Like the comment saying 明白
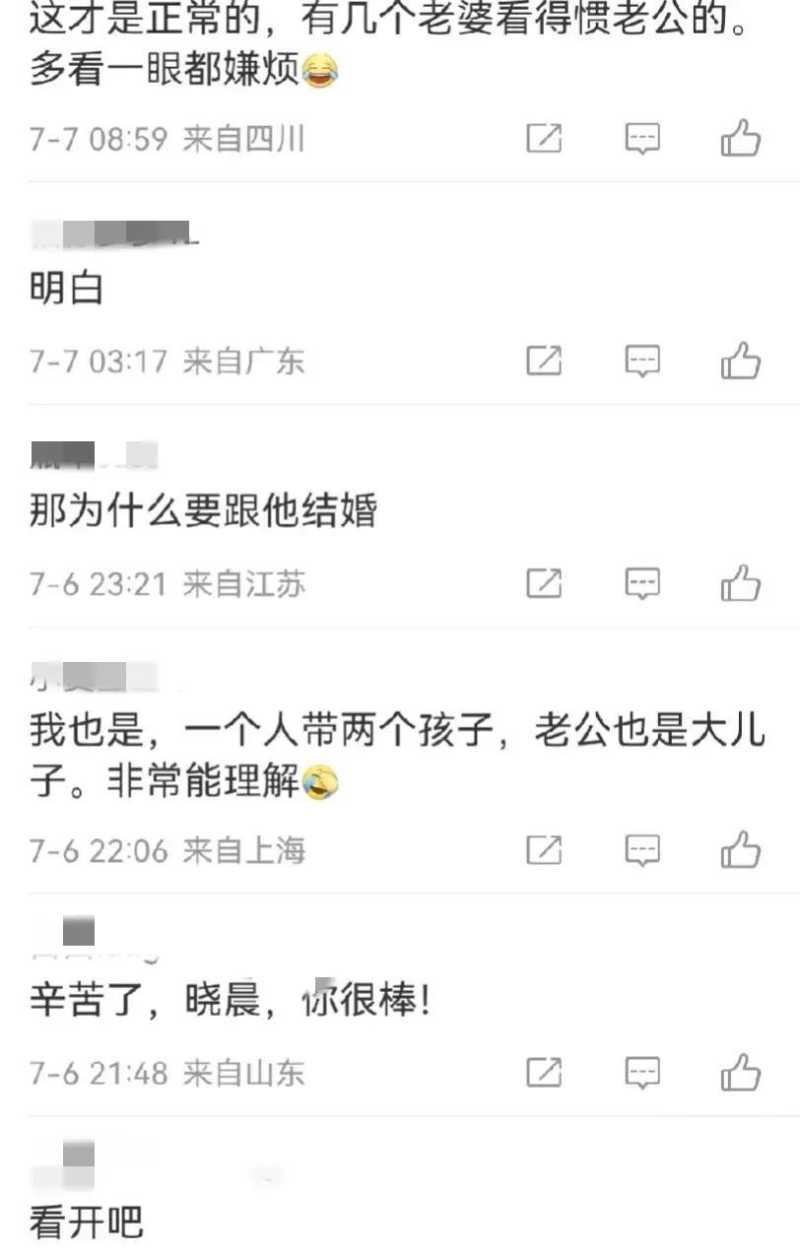 (741, 360)
